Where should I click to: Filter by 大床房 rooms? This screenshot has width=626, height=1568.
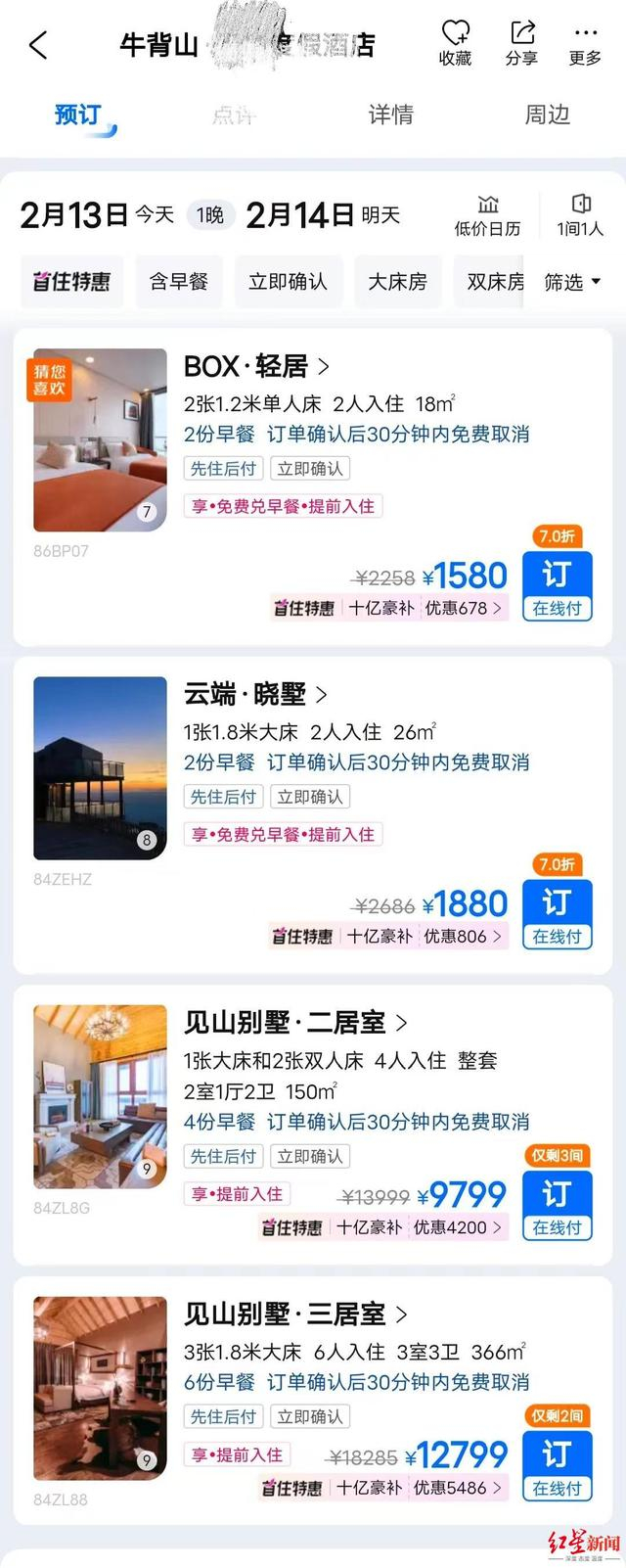(x=397, y=282)
